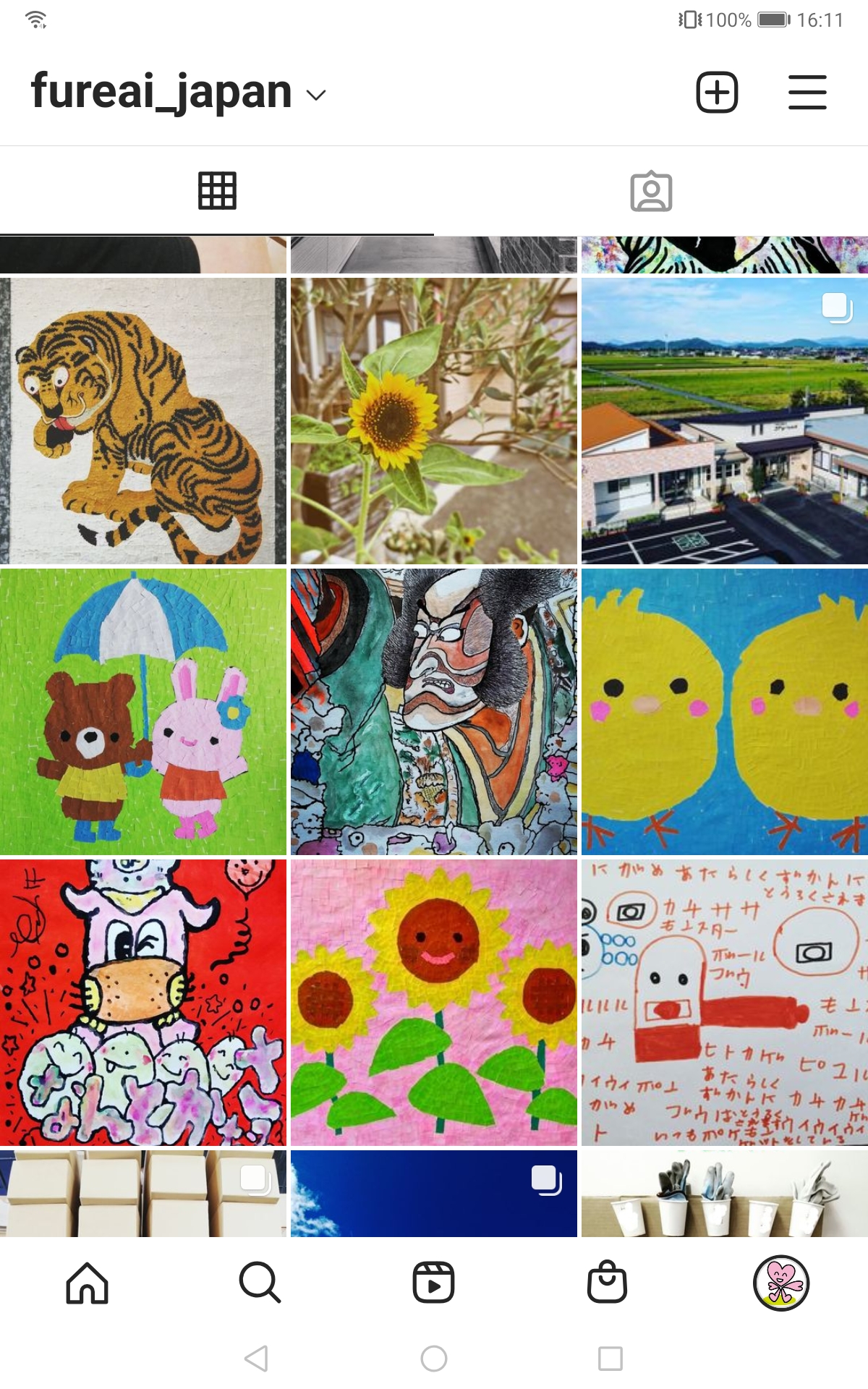Open the red cow drawing post
This screenshot has width=868, height=1389.
[x=143, y=1003]
